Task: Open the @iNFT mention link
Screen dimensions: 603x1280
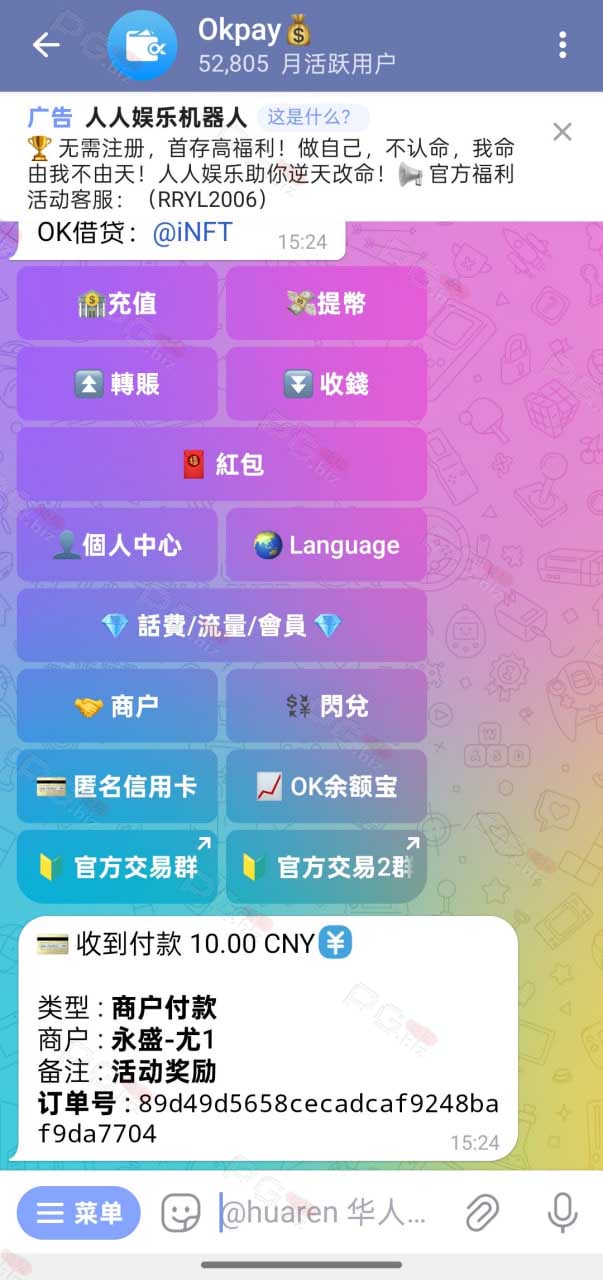Action: 192,233
